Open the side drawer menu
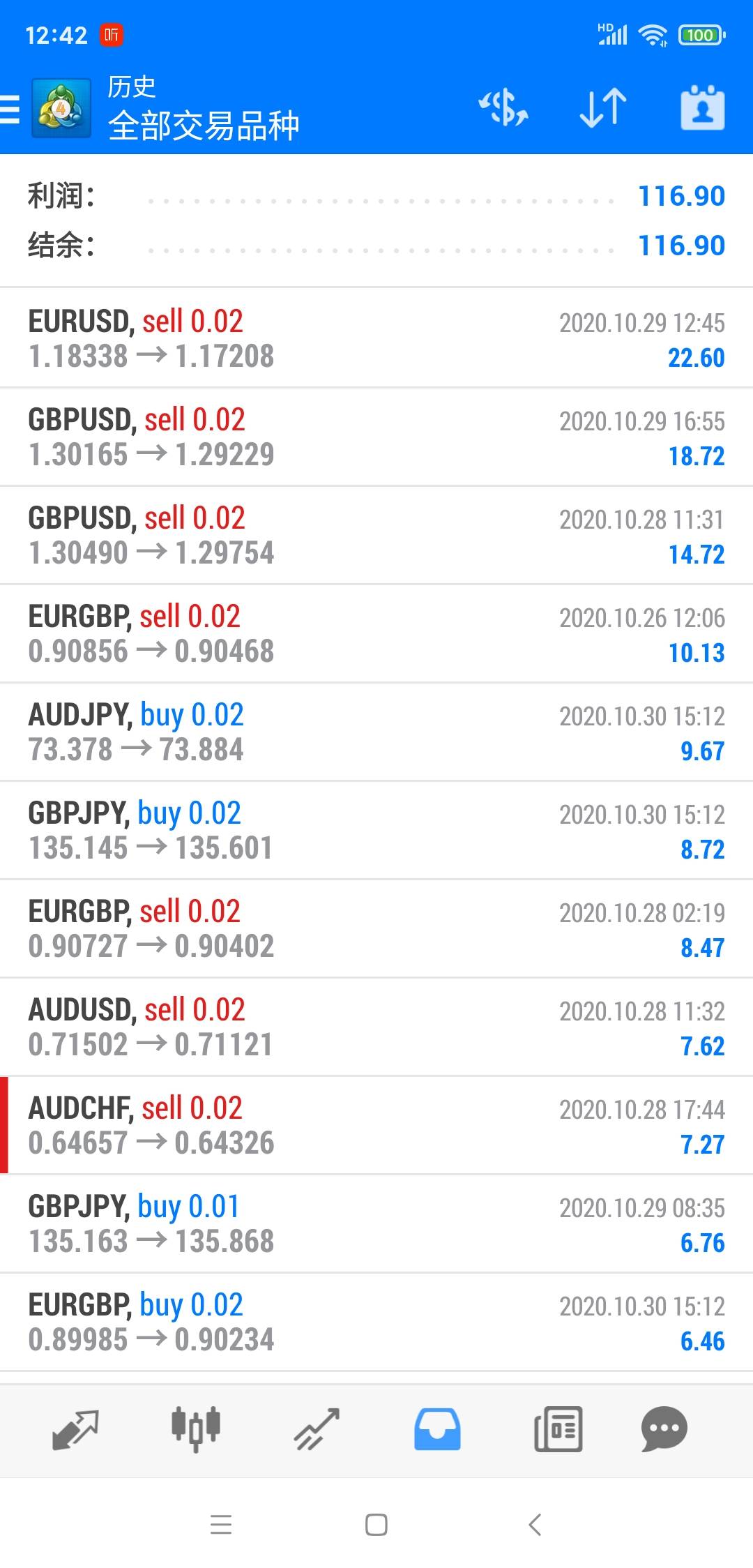The height and width of the screenshot is (1568, 753). 11,109
